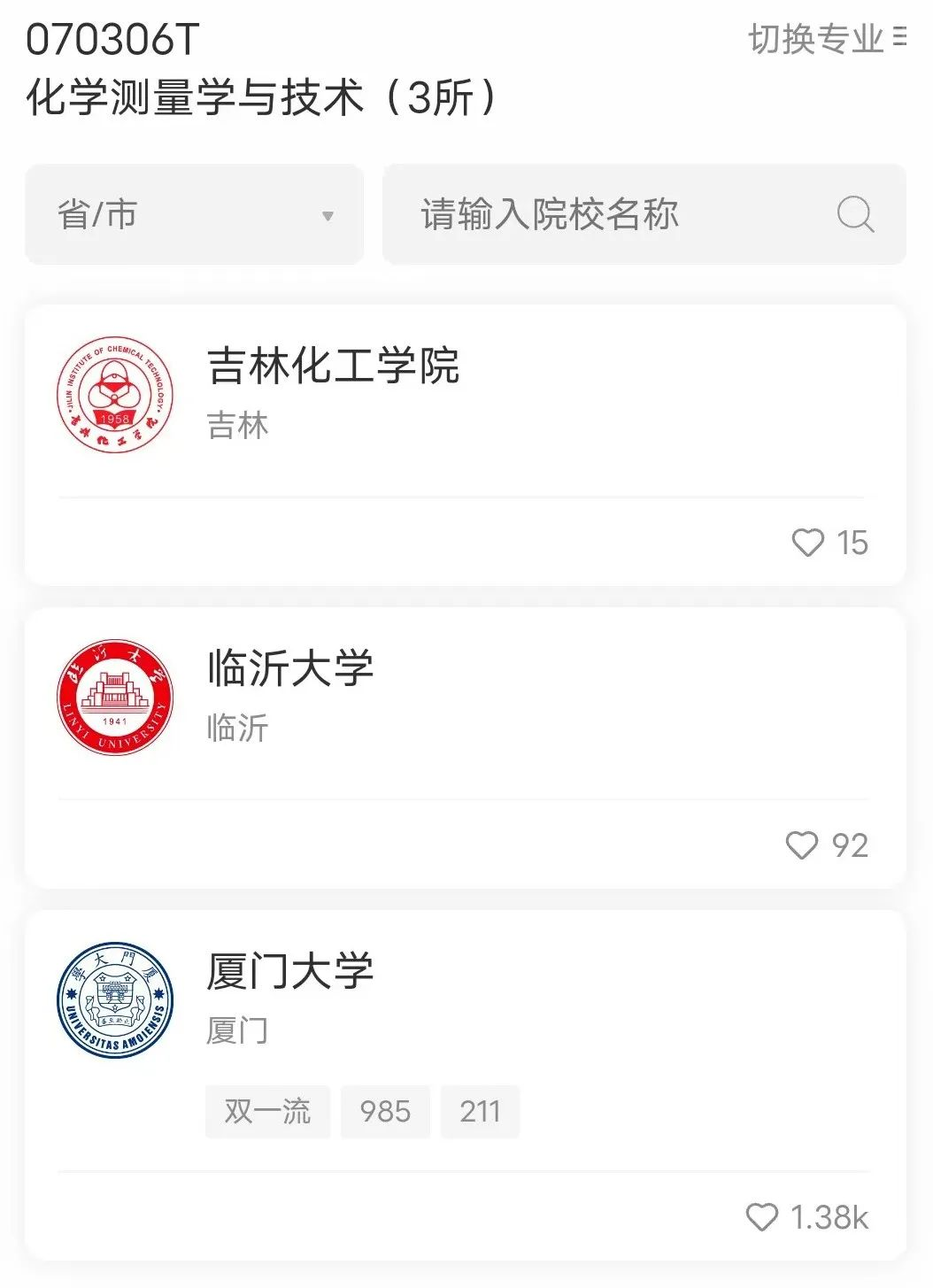Open the 临沂大学 card

(x=290, y=668)
